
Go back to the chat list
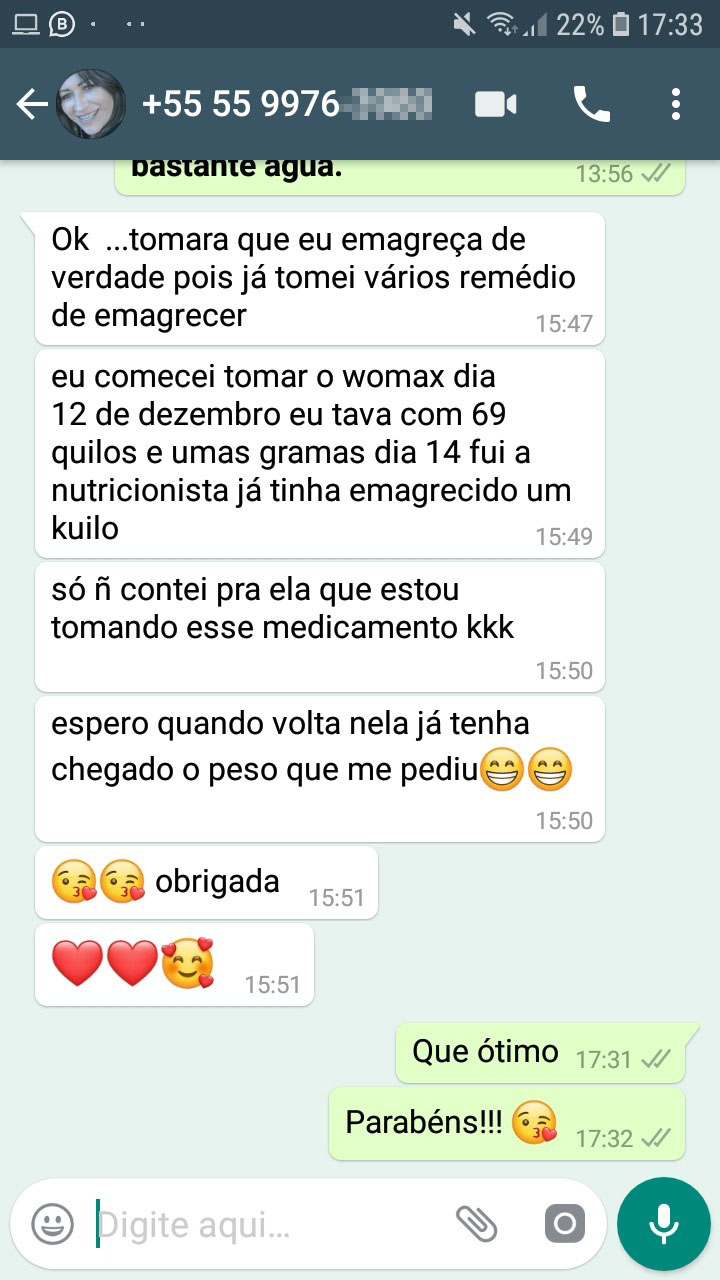[32, 104]
